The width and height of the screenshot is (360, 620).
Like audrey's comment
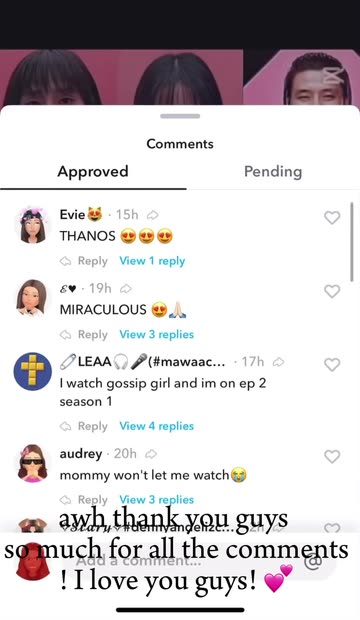pos(332,456)
